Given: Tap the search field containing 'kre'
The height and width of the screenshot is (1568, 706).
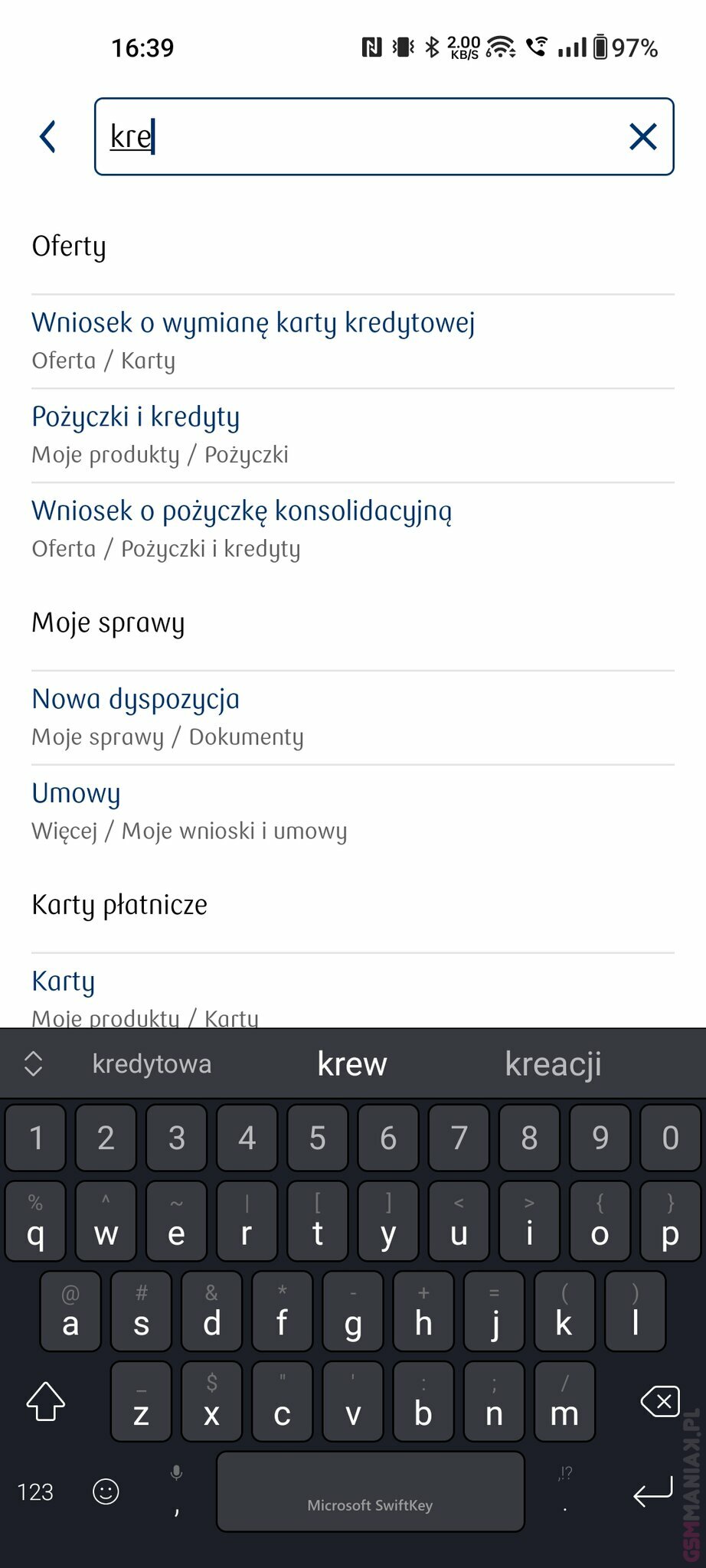Looking at the screenshot, I should coord(368,137).
